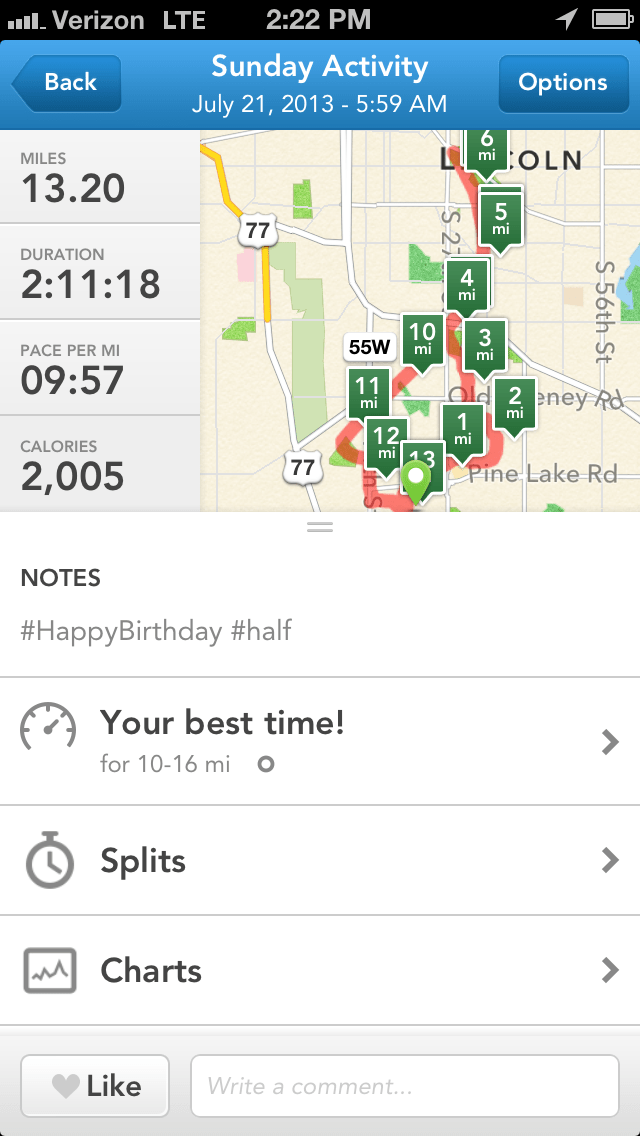
Task: Open the Splits breakdown
Action: [x=320, y=860]
